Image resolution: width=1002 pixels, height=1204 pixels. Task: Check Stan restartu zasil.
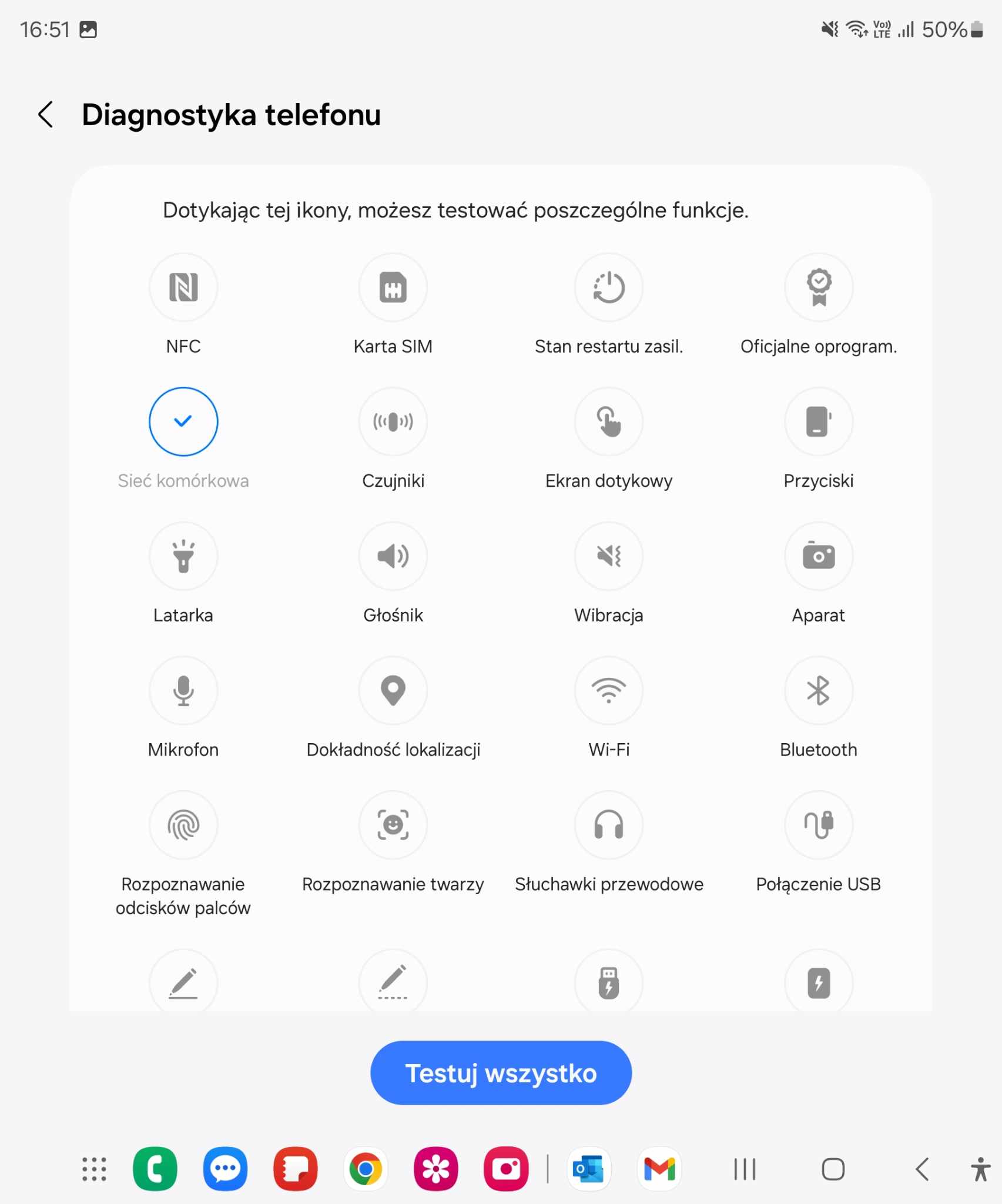[609, 288]
